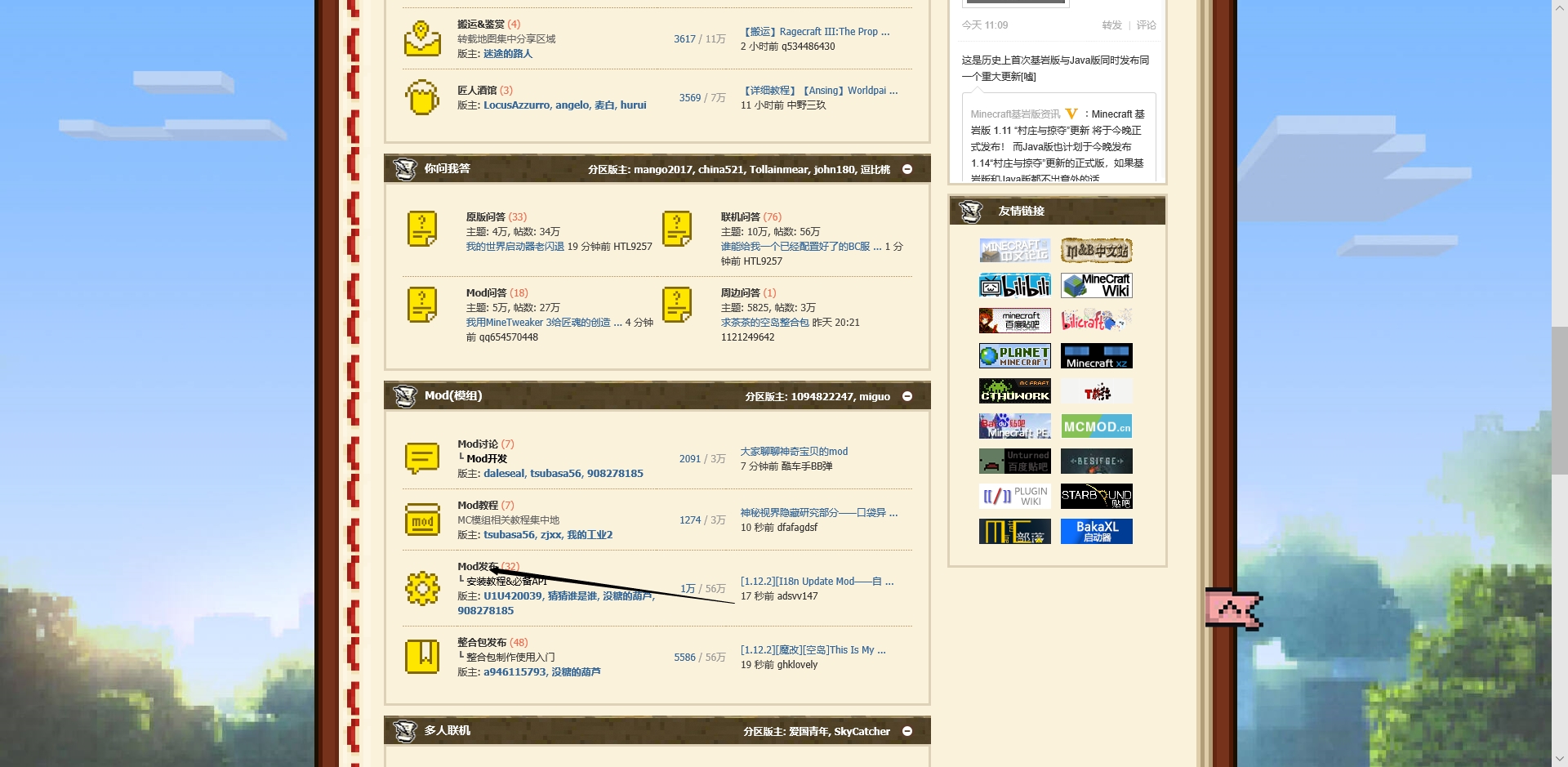Tap 转发 on the Weibo post

click(x=1111, y=25)
